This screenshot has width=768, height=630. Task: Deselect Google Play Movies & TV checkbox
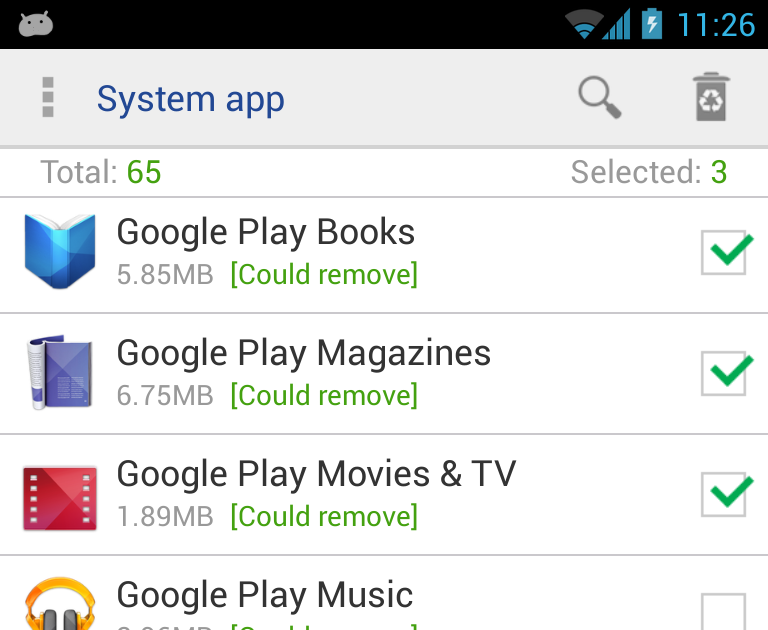tap(724, 495)
